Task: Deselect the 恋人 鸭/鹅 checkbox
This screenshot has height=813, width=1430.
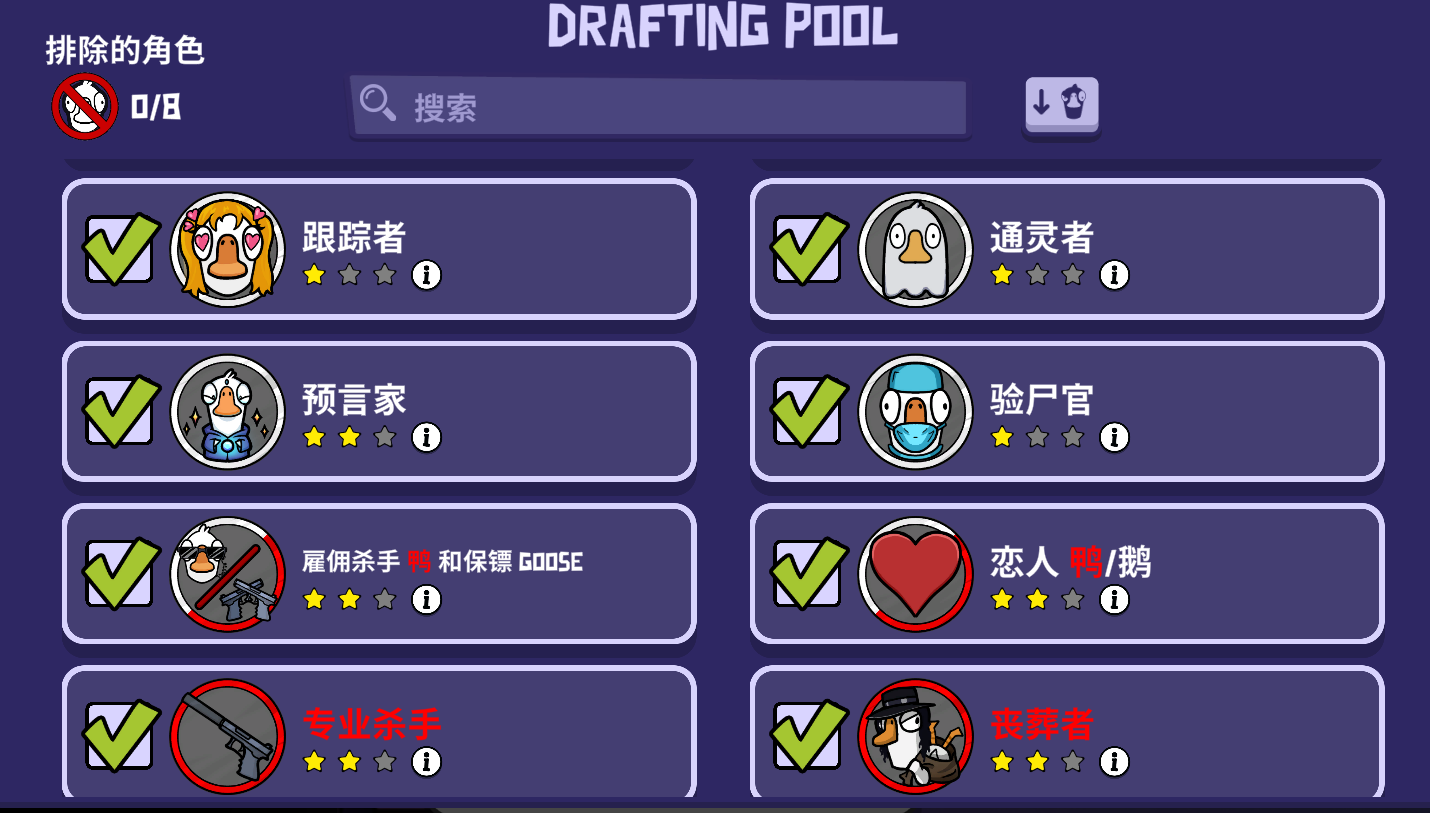Action: coord(807,573)
